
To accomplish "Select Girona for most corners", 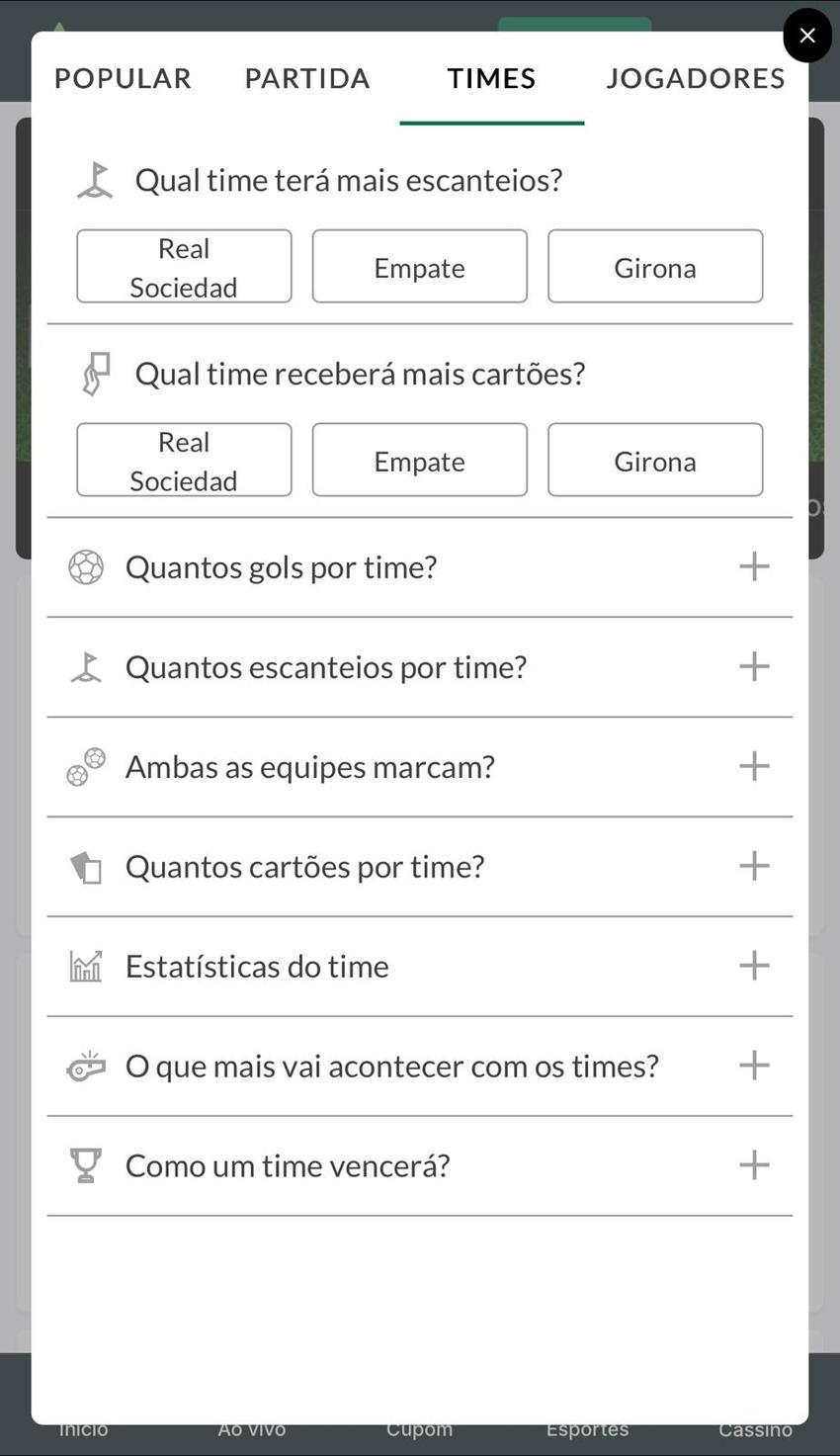I will tap(654, 266).
